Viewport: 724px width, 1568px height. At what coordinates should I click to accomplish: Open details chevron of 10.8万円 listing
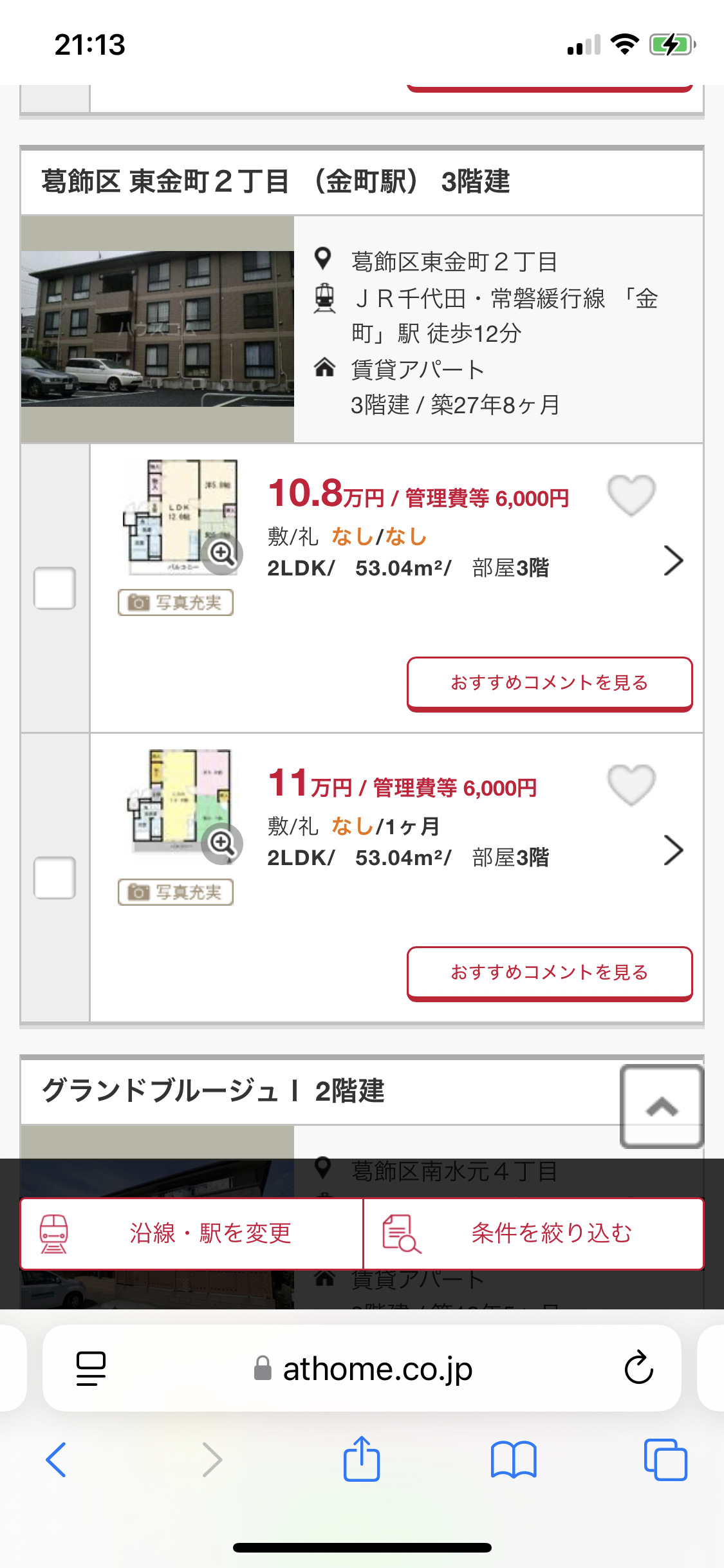(673, 561)
